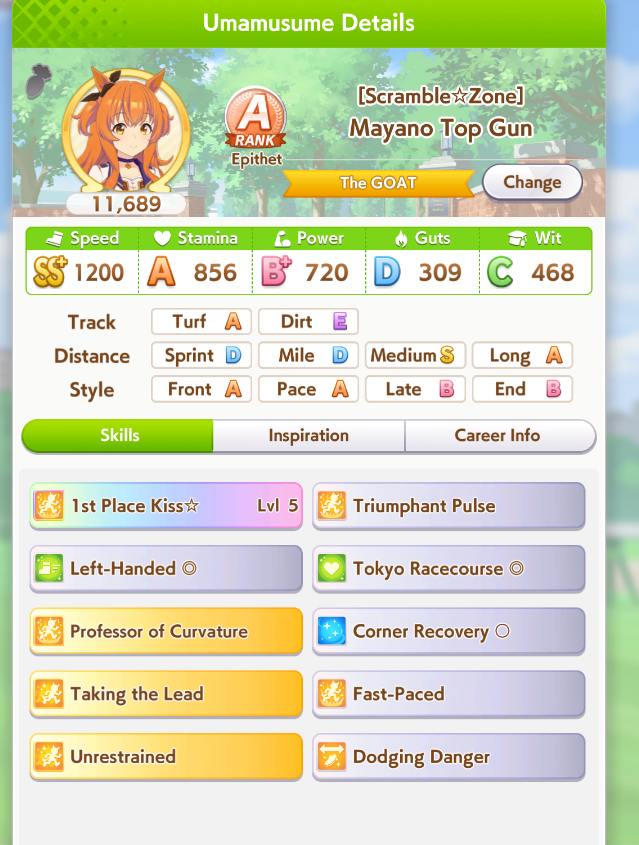View the Unrestrained skill details
This screenshot has height=845, width=639.
tap(166, 757)
